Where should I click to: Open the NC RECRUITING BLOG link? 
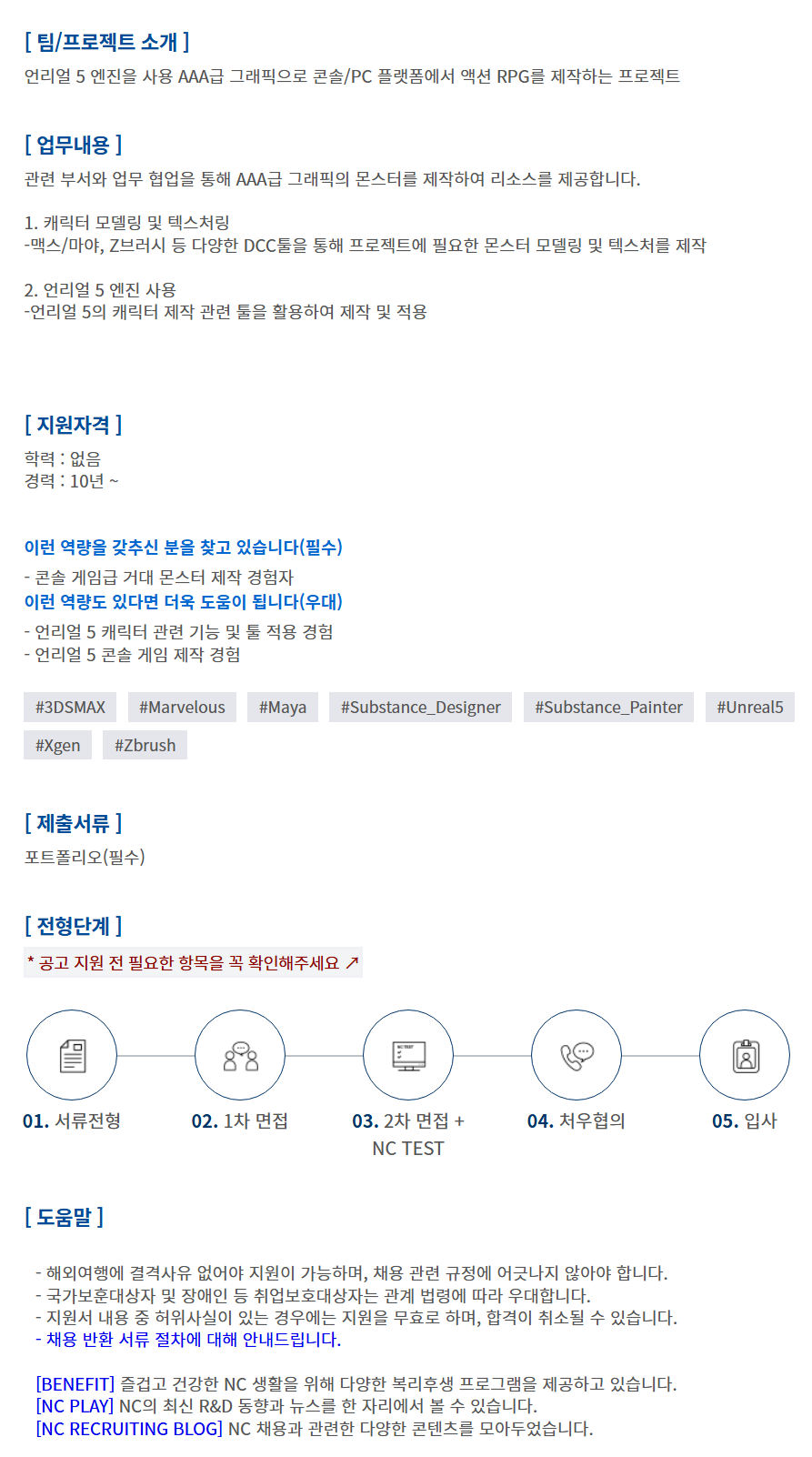(x=129, y=1428)
